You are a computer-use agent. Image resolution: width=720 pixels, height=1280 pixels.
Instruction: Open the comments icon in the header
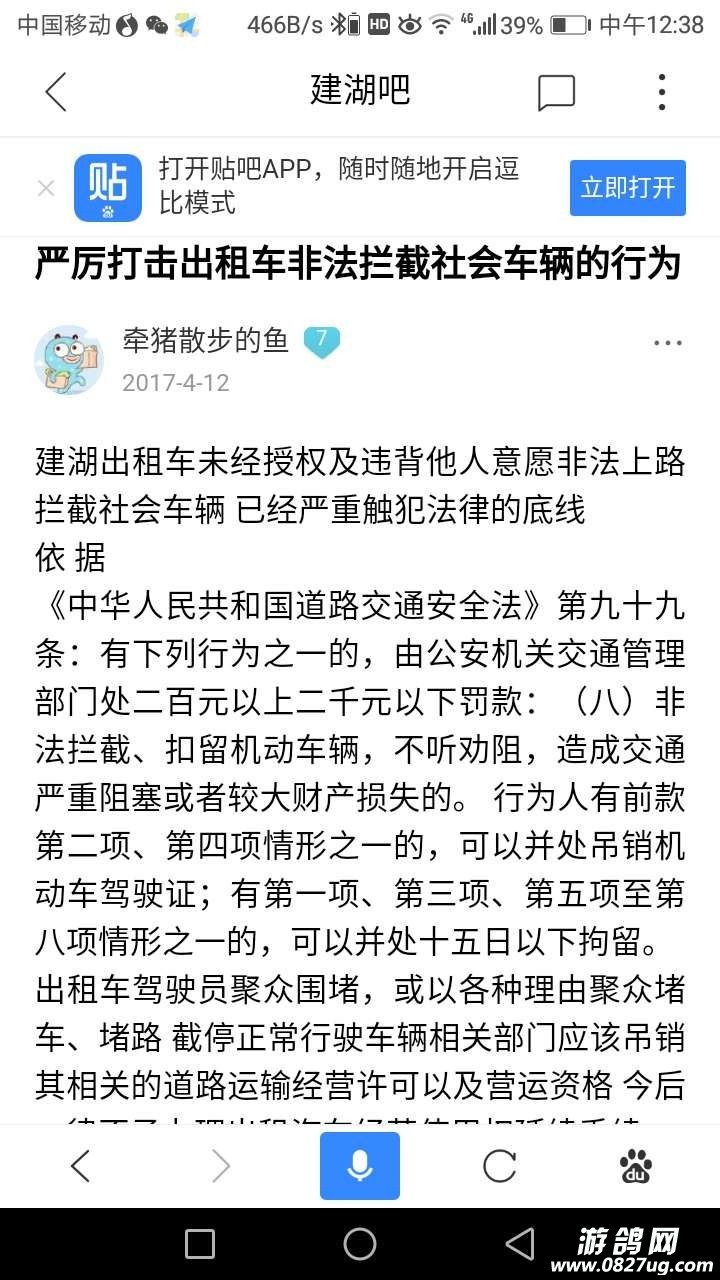[556, 92]
